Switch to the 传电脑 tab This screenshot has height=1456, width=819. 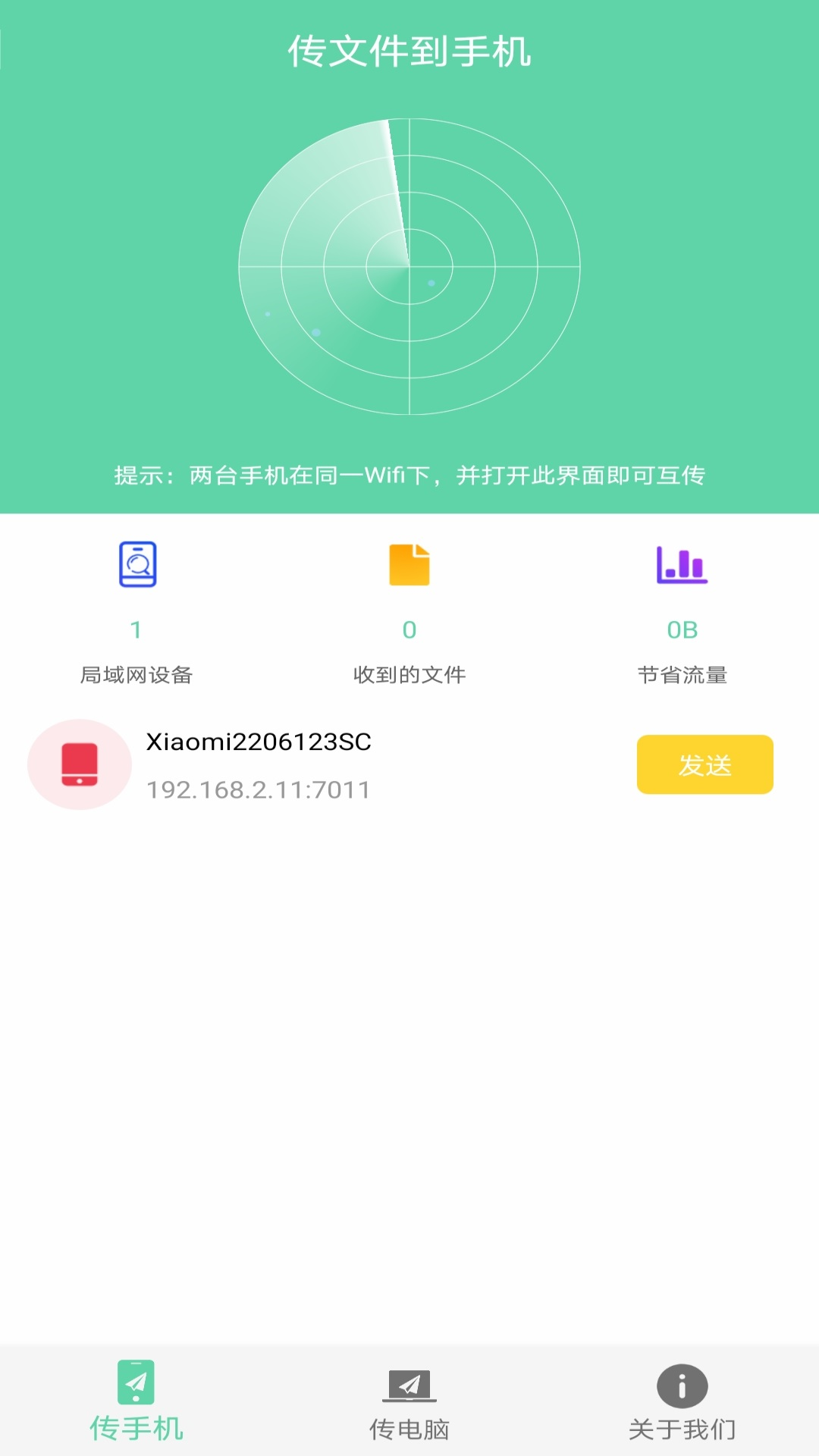click(x=409, y=1403)
